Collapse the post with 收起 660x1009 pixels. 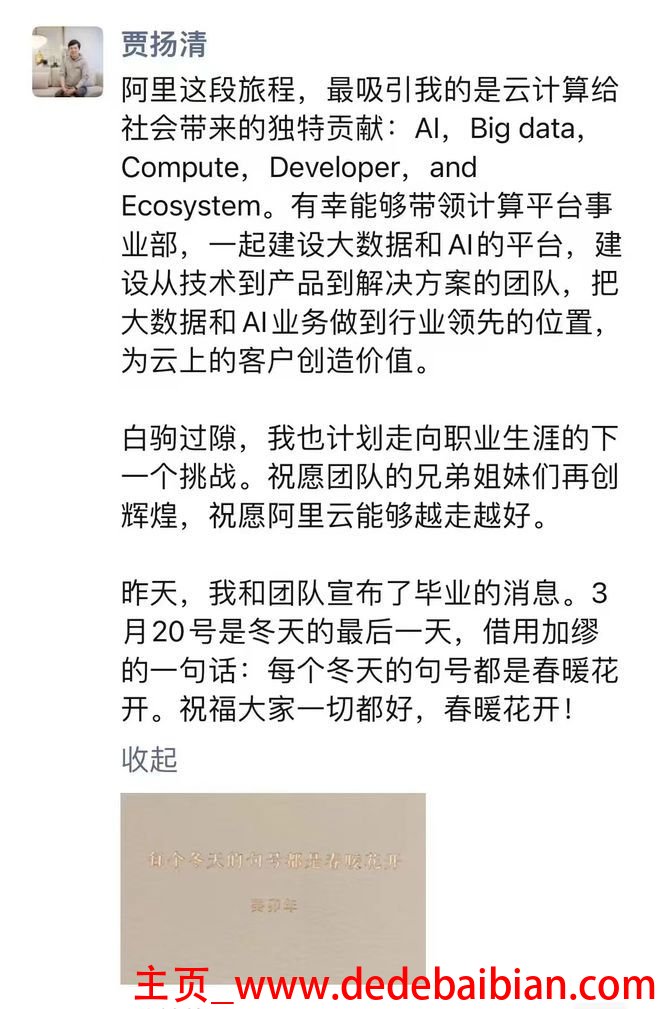tap(149, 758)
